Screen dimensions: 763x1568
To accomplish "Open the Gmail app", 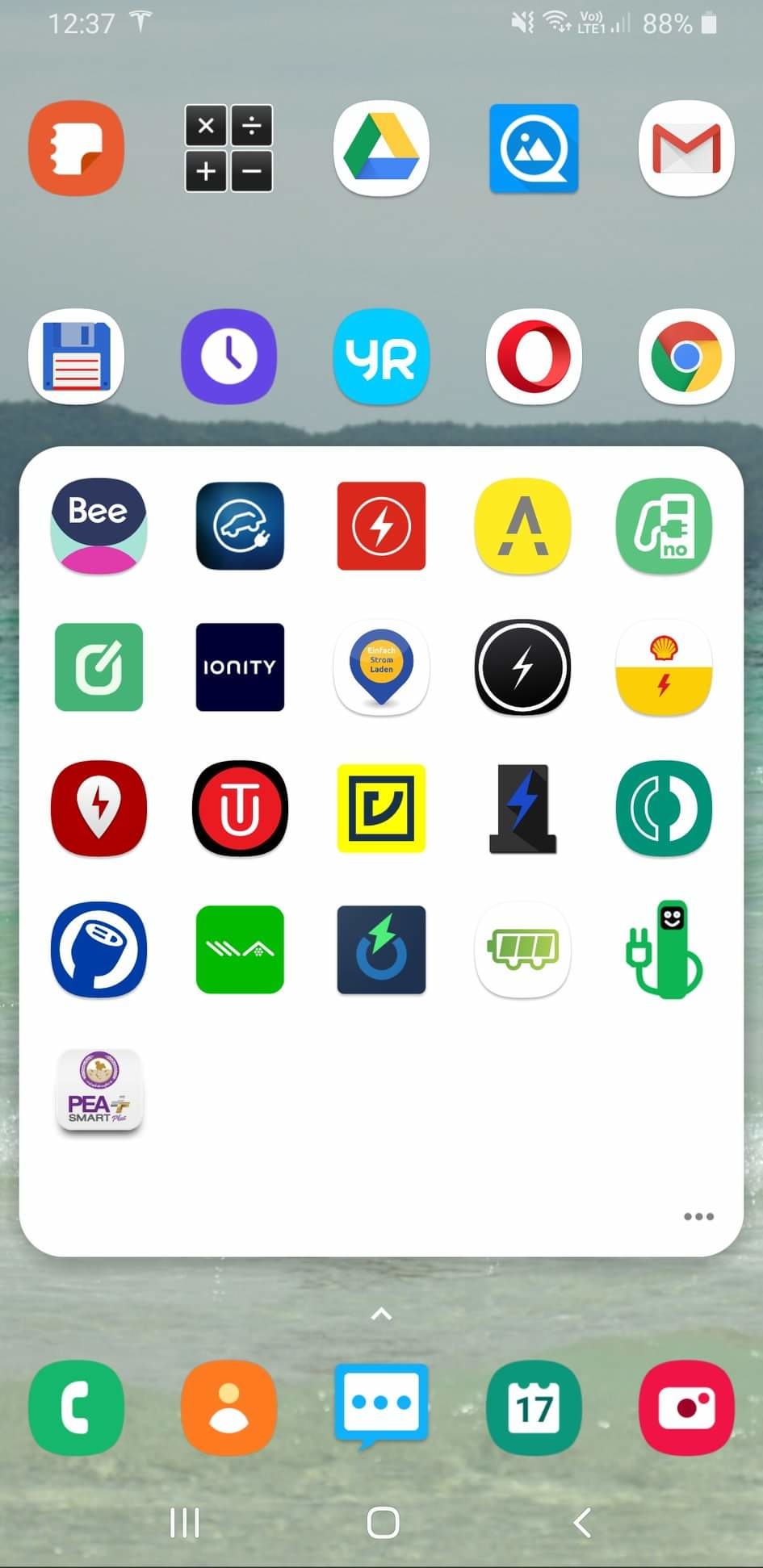I will [x=686, y=148].
